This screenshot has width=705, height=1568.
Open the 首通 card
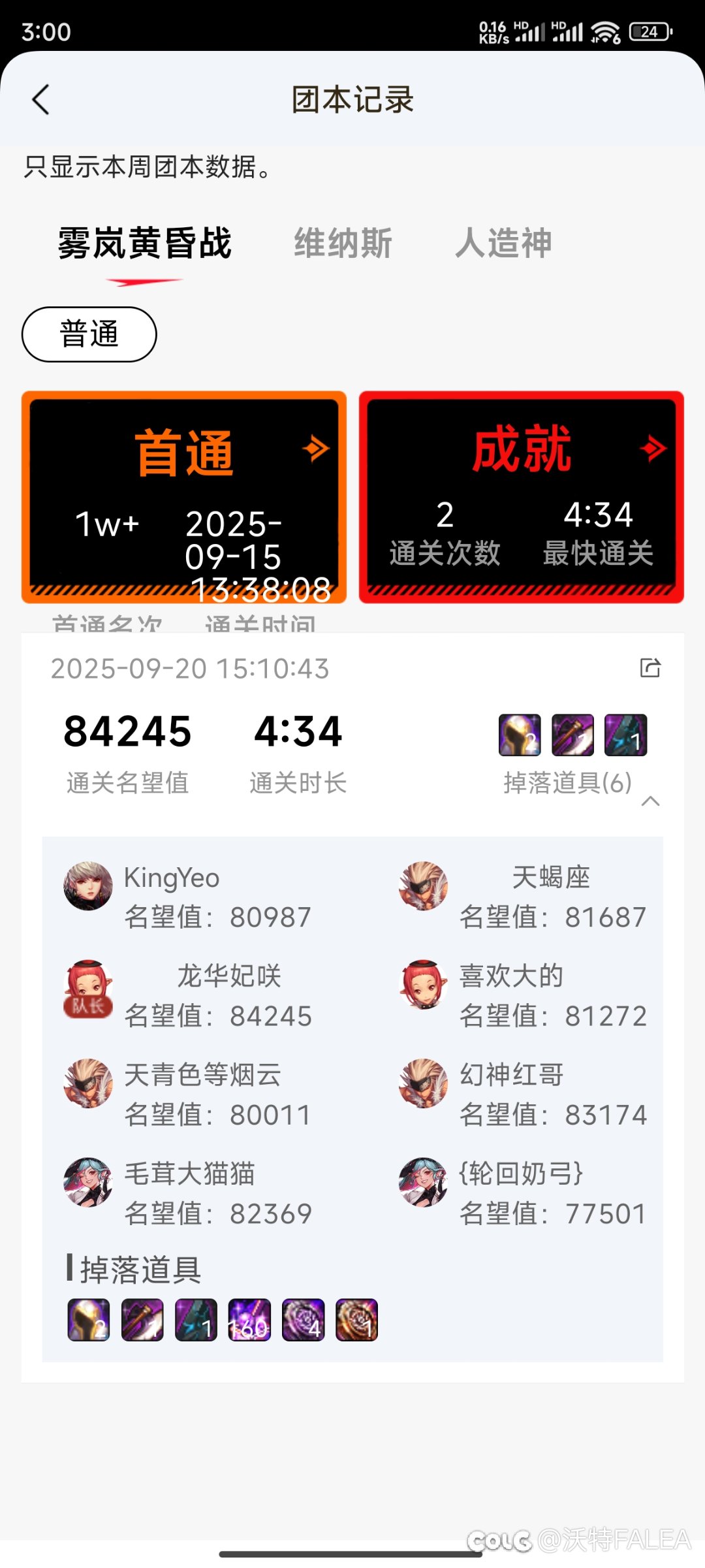coord(184,497)
